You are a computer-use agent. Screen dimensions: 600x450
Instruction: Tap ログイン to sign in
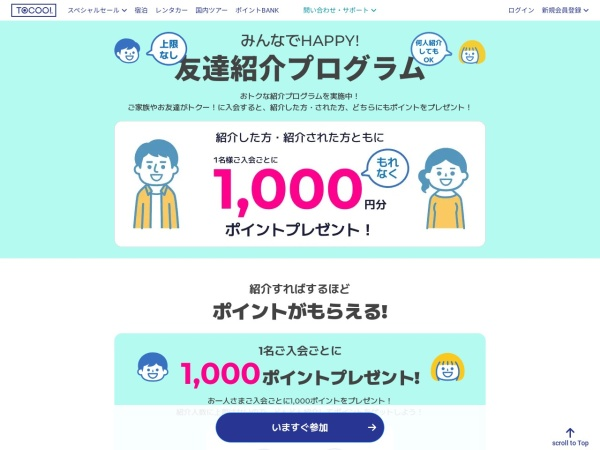coord(520,10)
